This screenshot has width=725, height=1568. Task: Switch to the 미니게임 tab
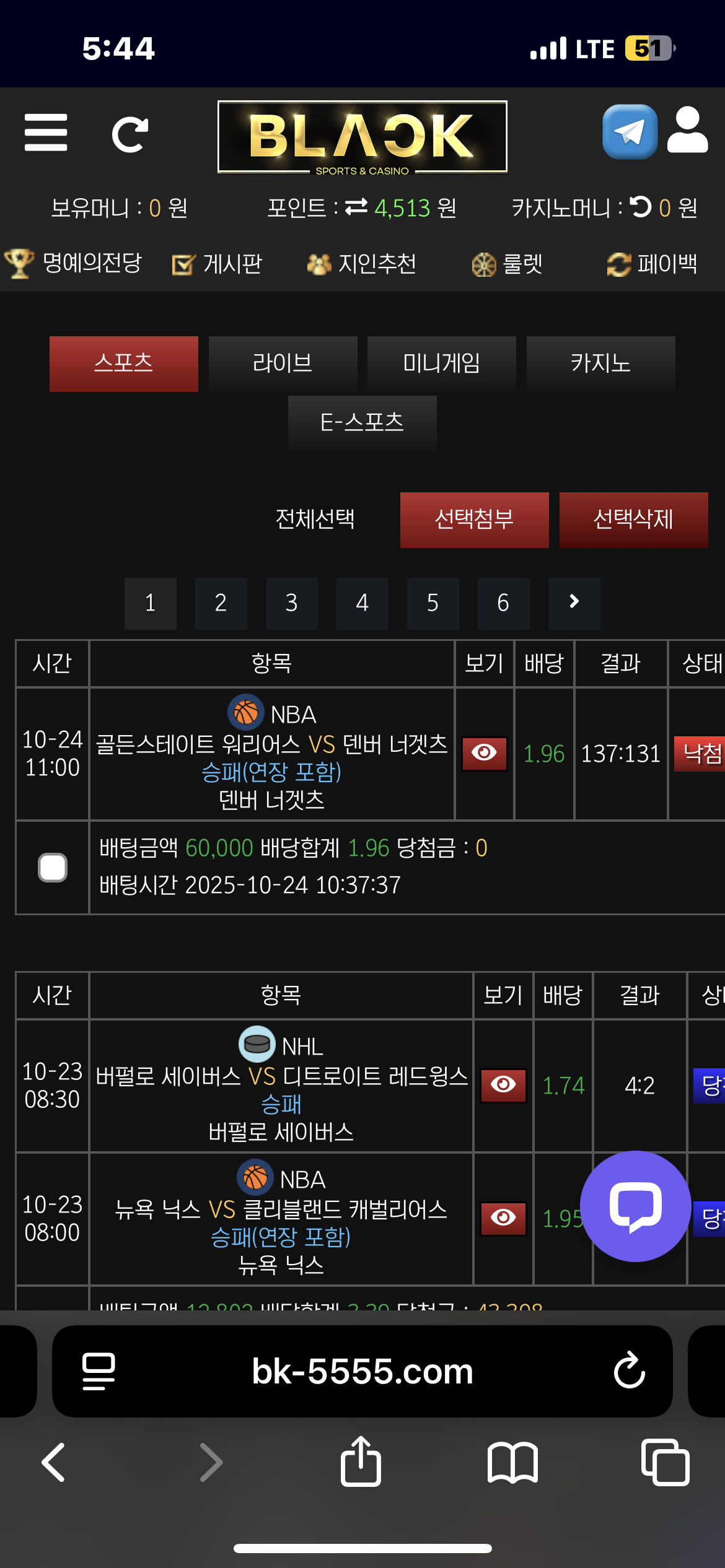[441, 364]
